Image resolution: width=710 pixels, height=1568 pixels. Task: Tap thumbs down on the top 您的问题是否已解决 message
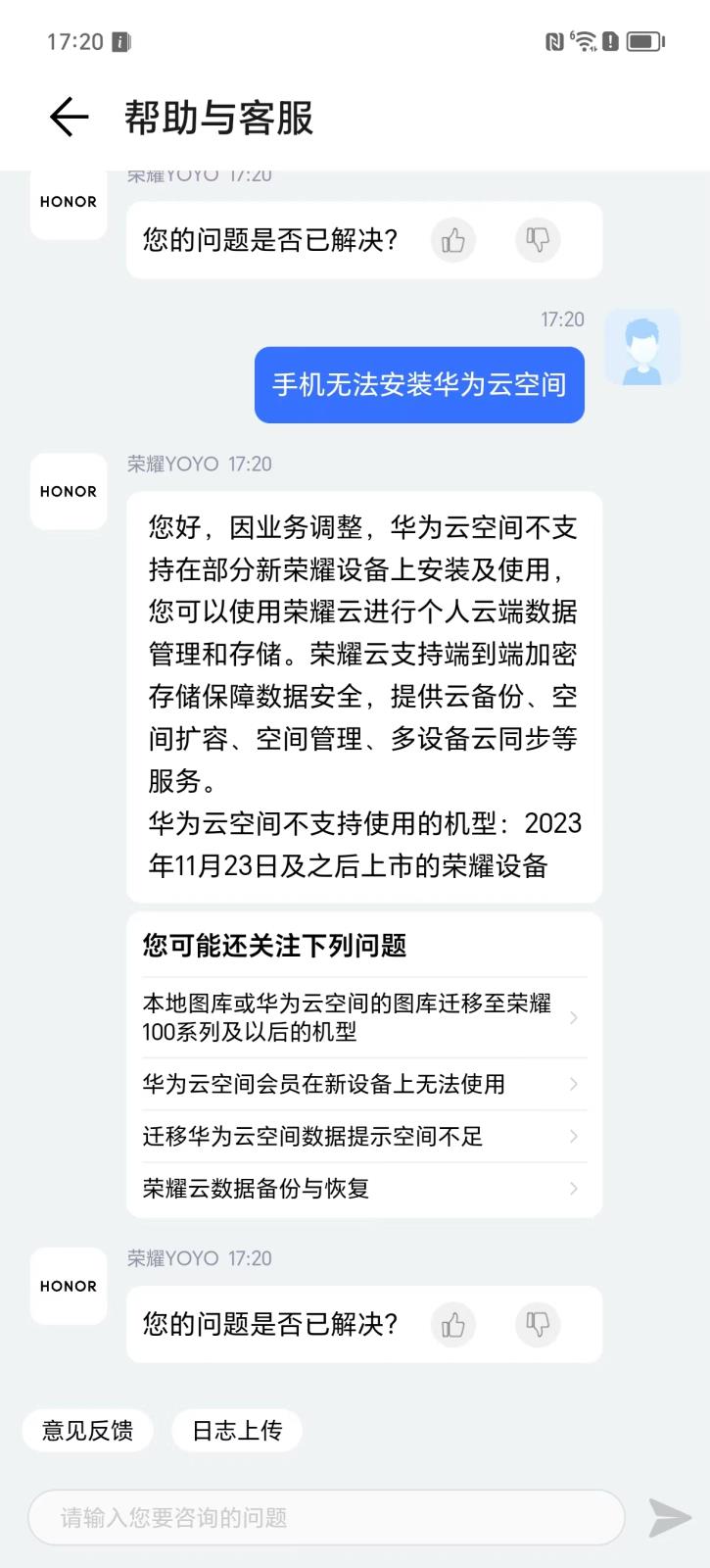pos(538,240)
